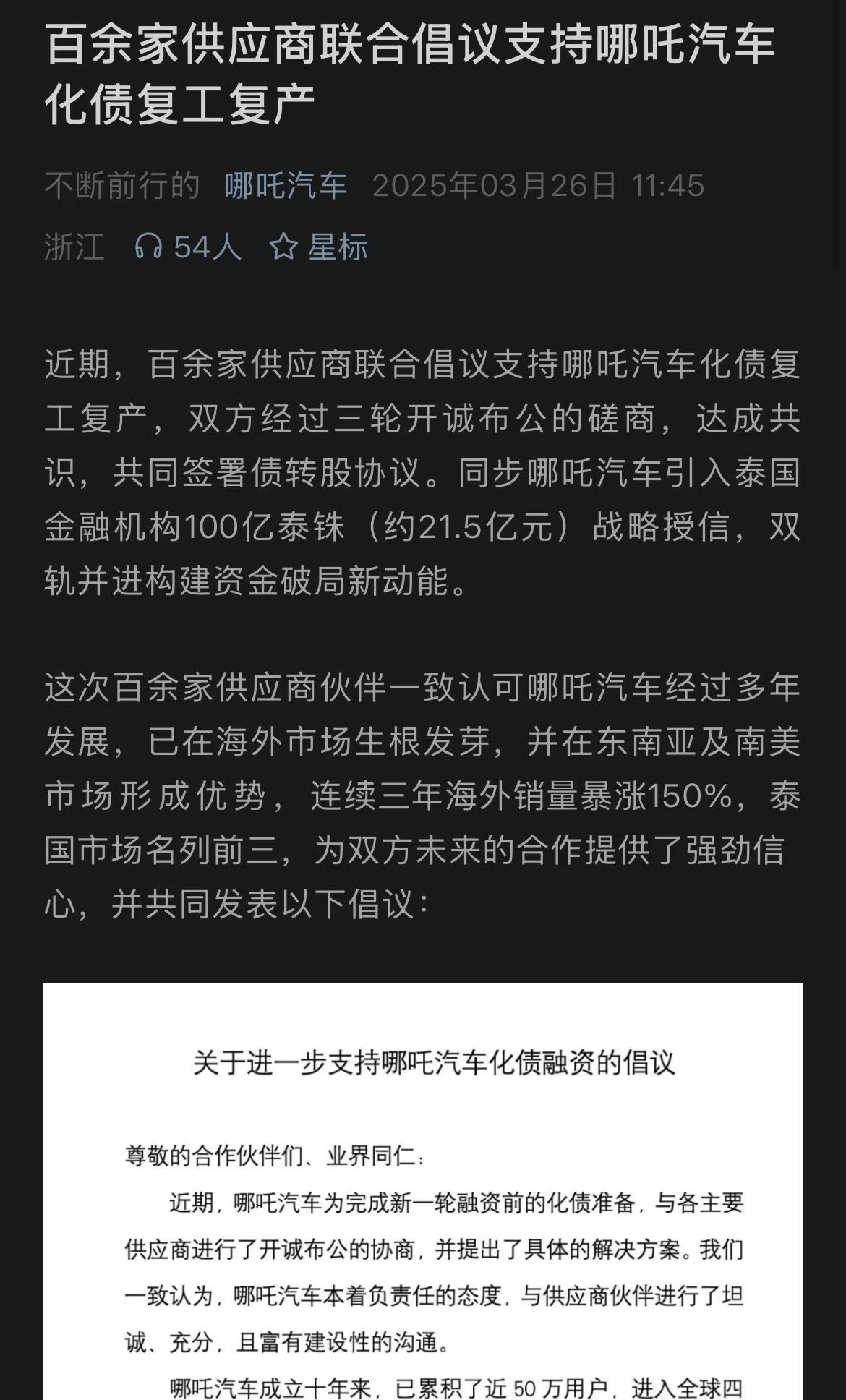Listen to the article via 54人 headphone icon
This screenshot has width=846, height=1400.
pos(149,247)
